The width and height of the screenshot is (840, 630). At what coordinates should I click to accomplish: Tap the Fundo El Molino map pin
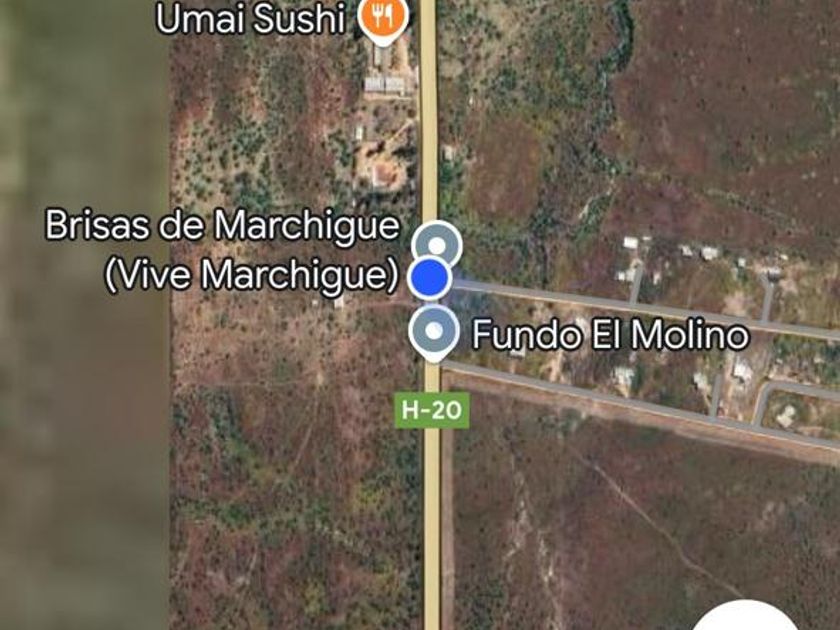435,331
